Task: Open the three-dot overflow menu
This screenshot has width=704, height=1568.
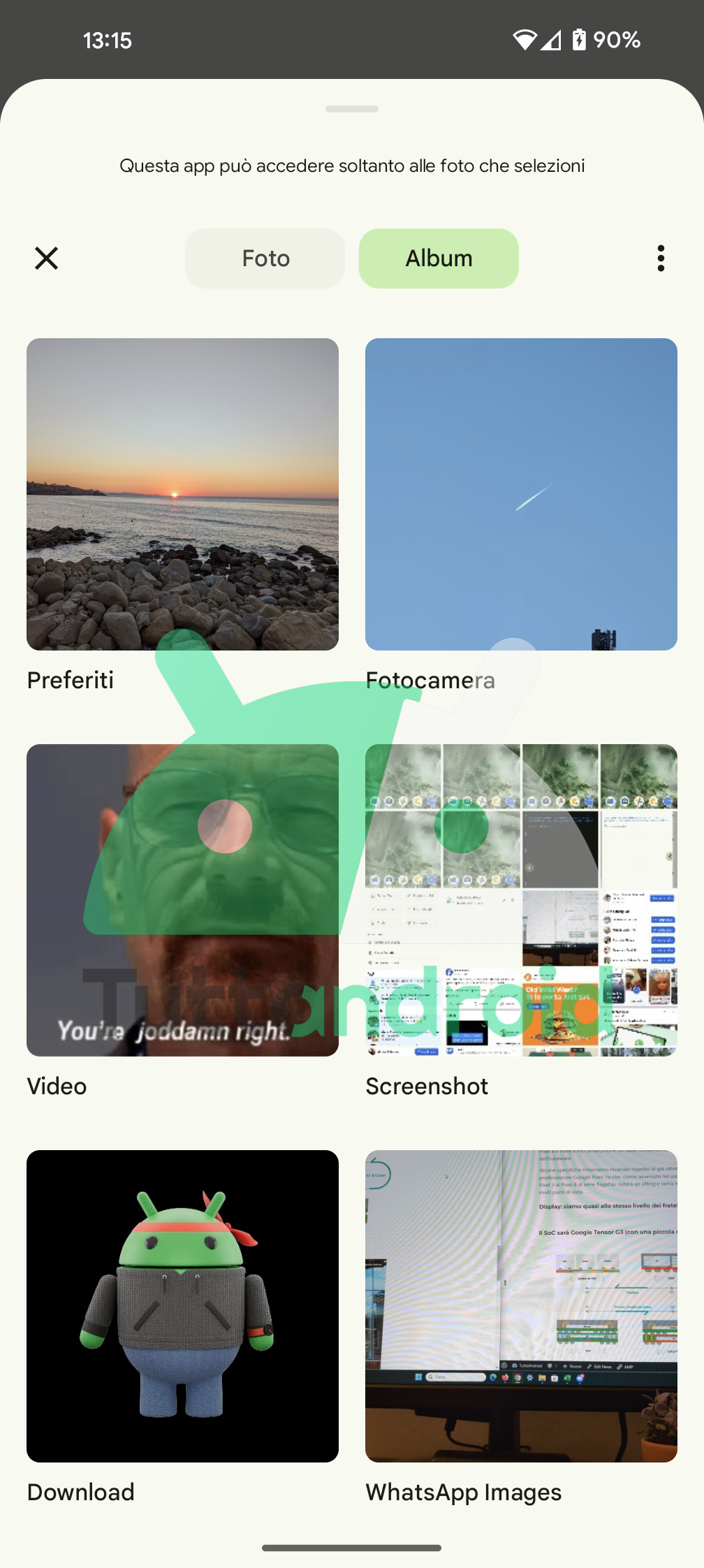Action: pyautogui.click(x=661, y=259)
